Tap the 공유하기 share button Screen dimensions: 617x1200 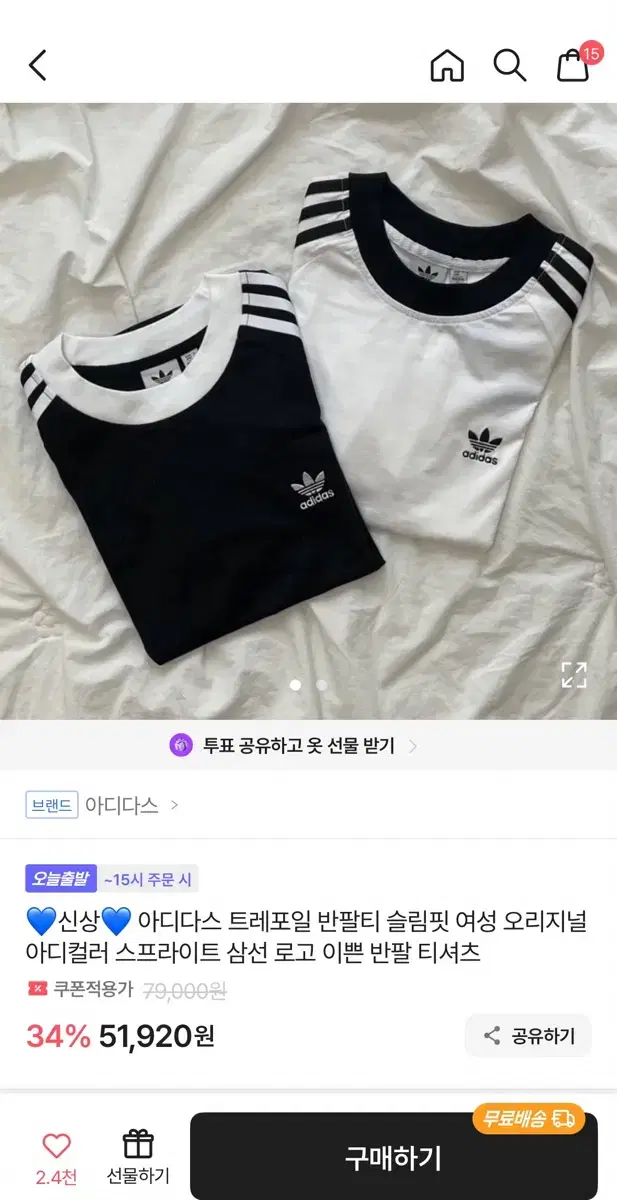(528, 1035)
